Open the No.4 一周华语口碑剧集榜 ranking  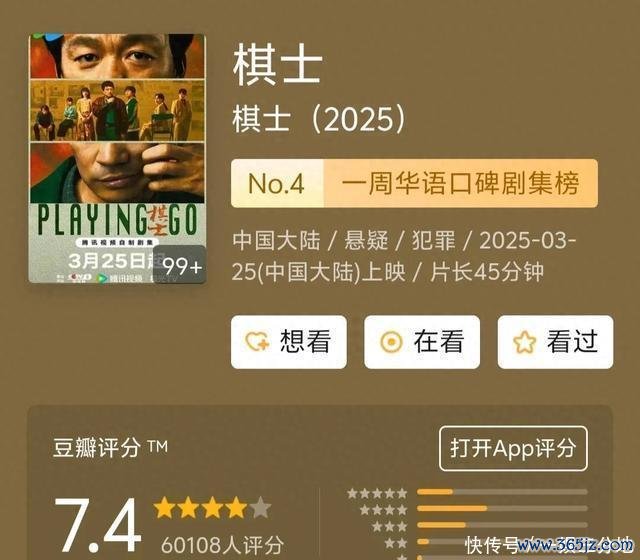click(x=414, y=184)
